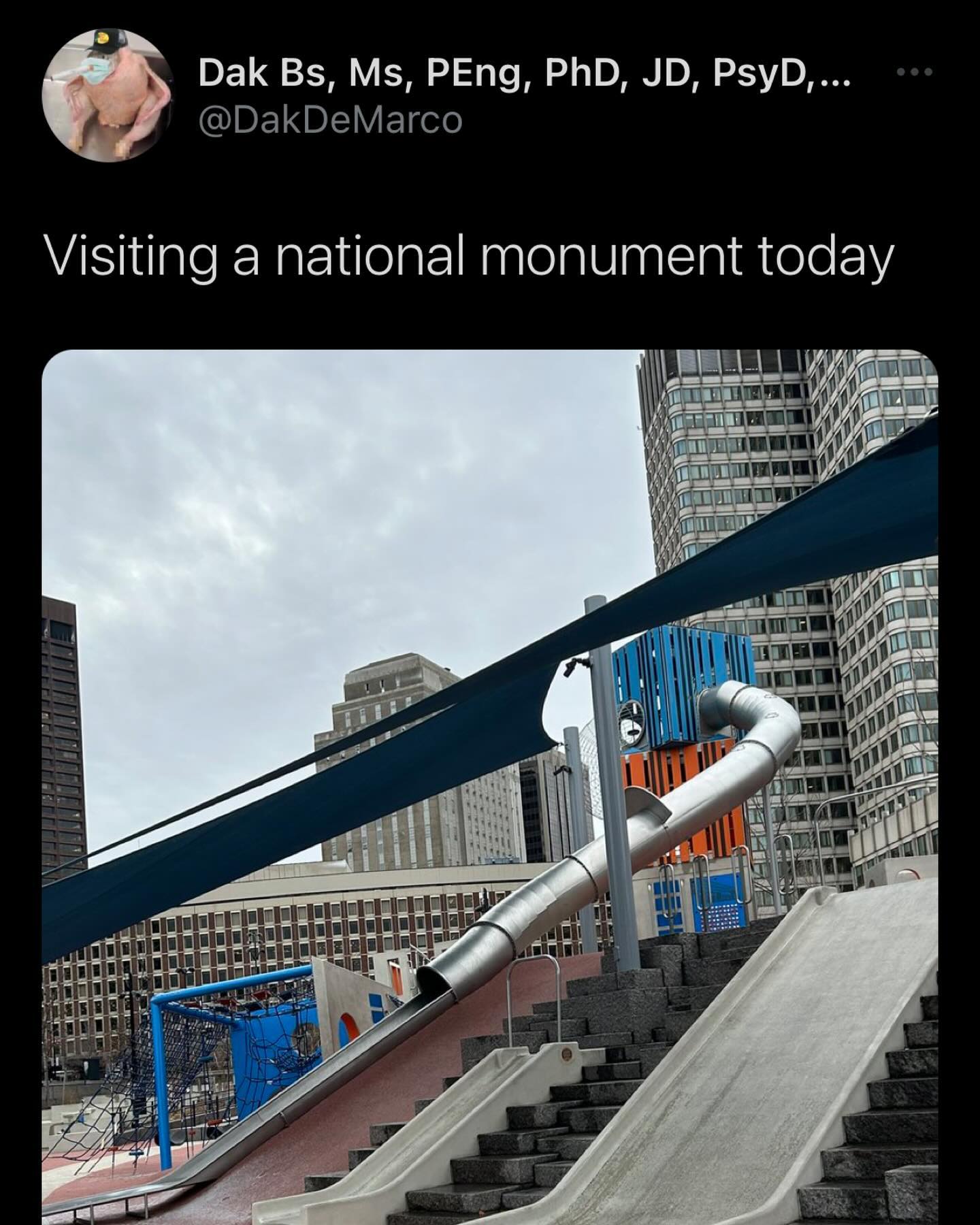Expand the attached playground photo

tap(490, 783)
